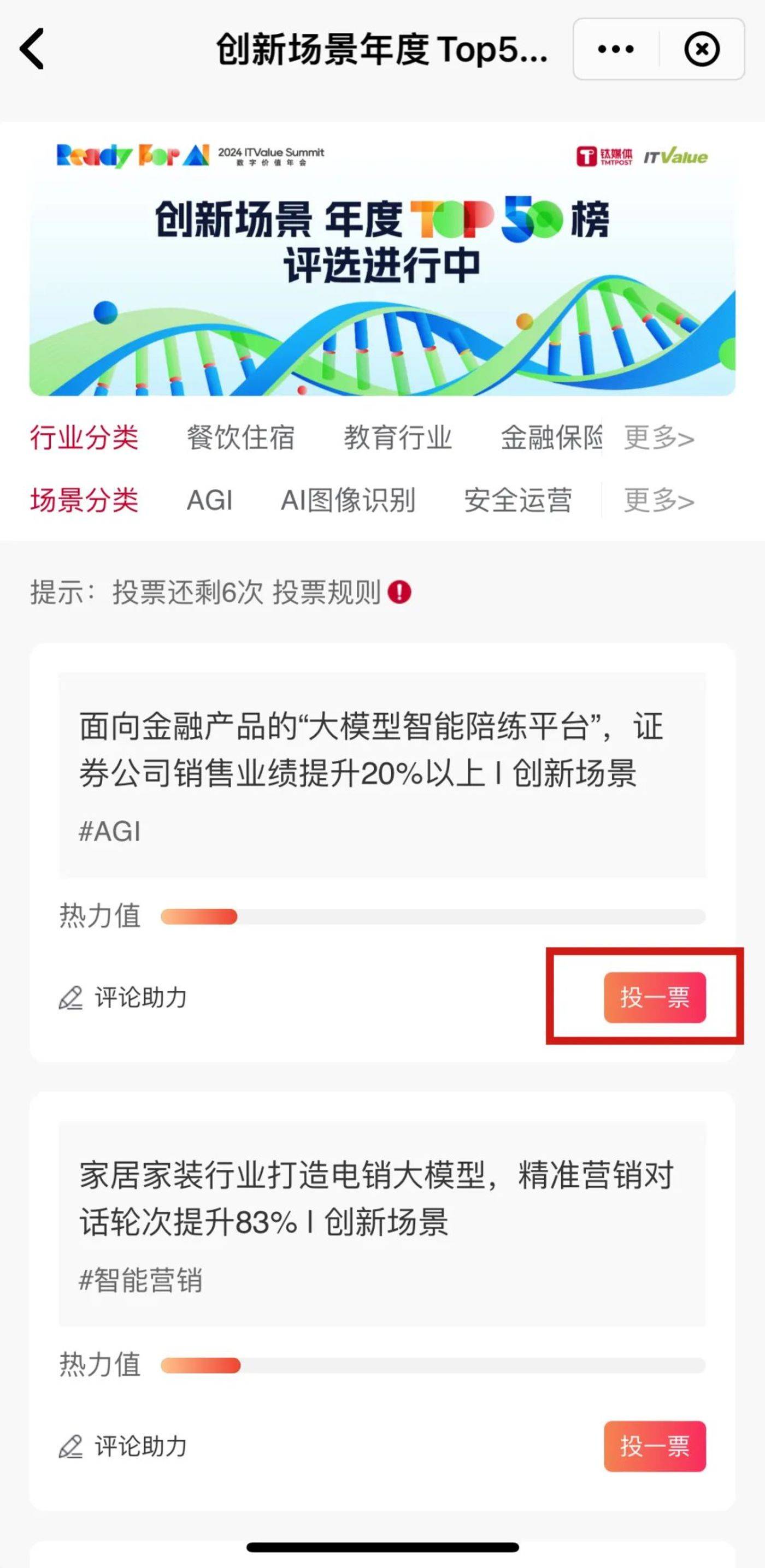
Task: Open the three-dot more menu
Action: pyautogui.click(x=615, y=49)
